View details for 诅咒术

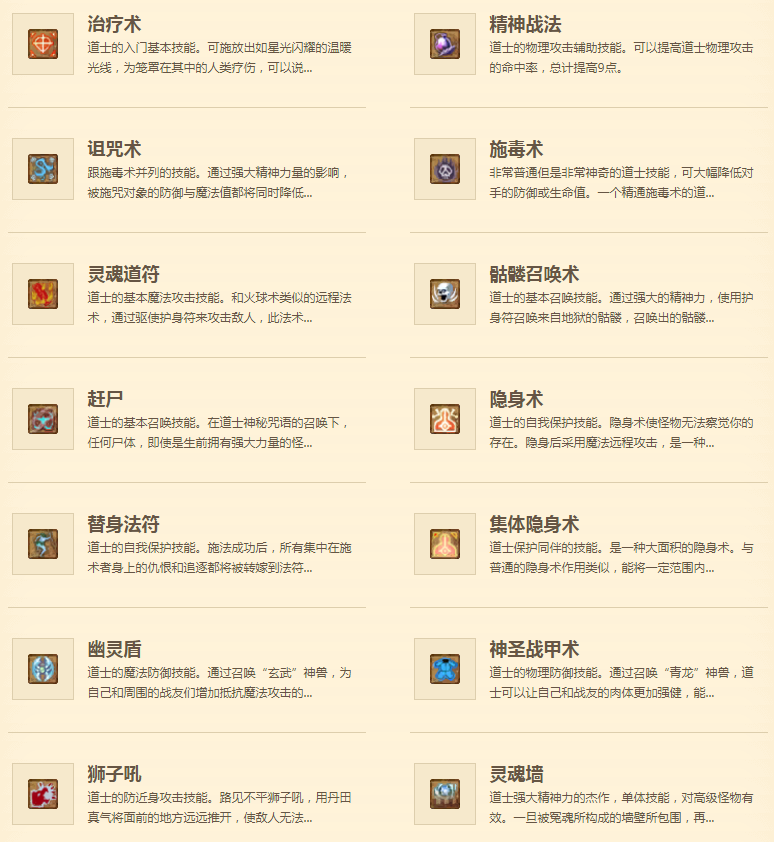(115, 150)
